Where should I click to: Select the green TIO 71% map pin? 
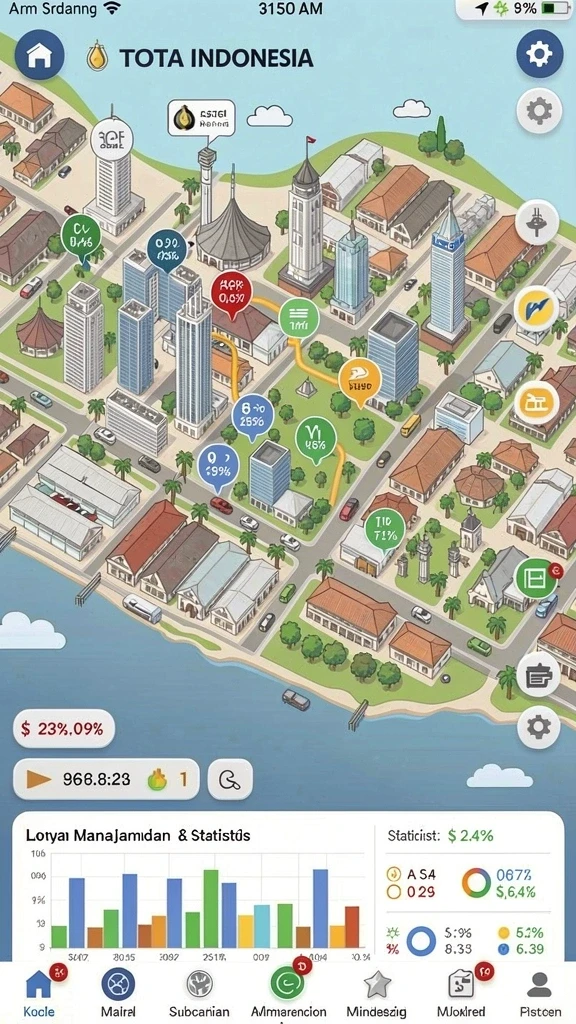point(385,530)
